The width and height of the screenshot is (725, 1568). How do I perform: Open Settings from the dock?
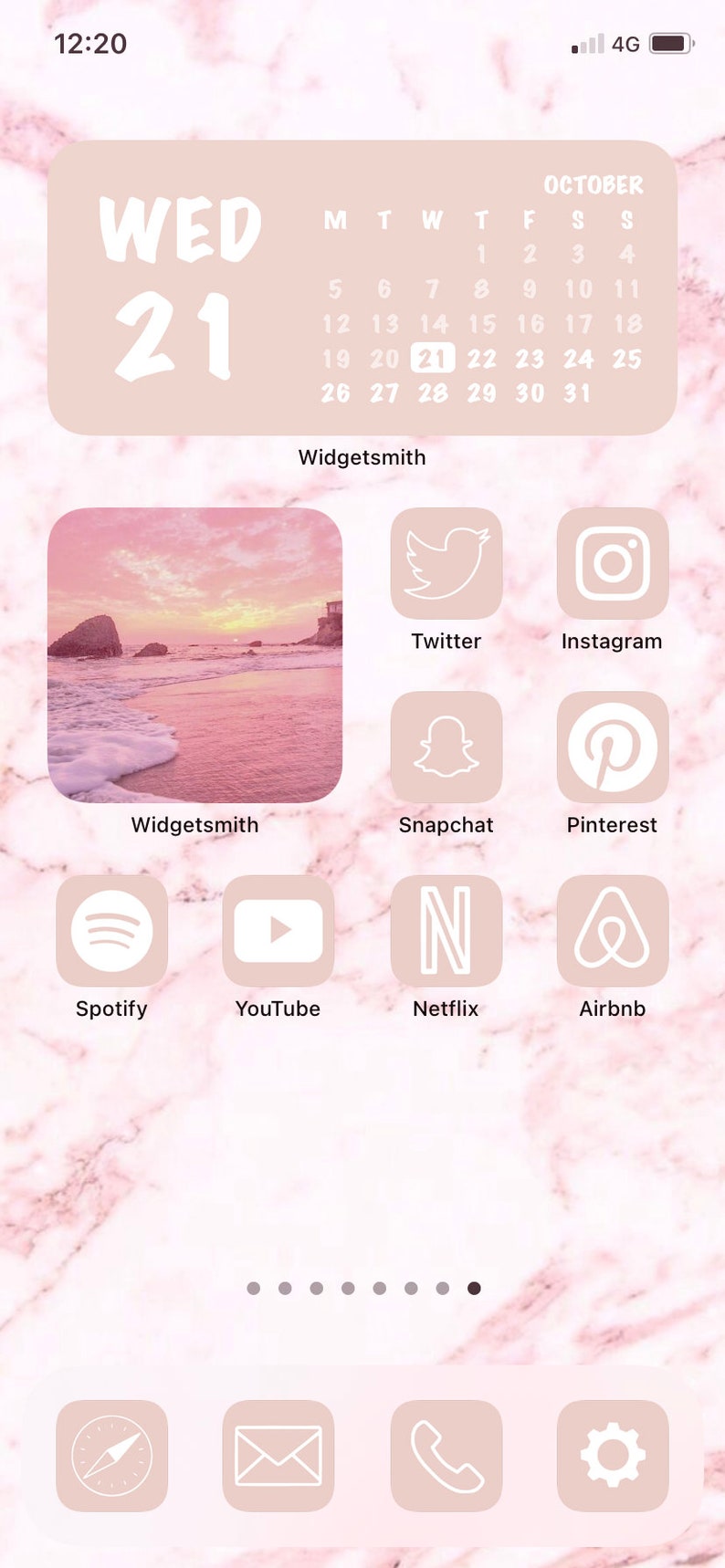click(612, 1456)
